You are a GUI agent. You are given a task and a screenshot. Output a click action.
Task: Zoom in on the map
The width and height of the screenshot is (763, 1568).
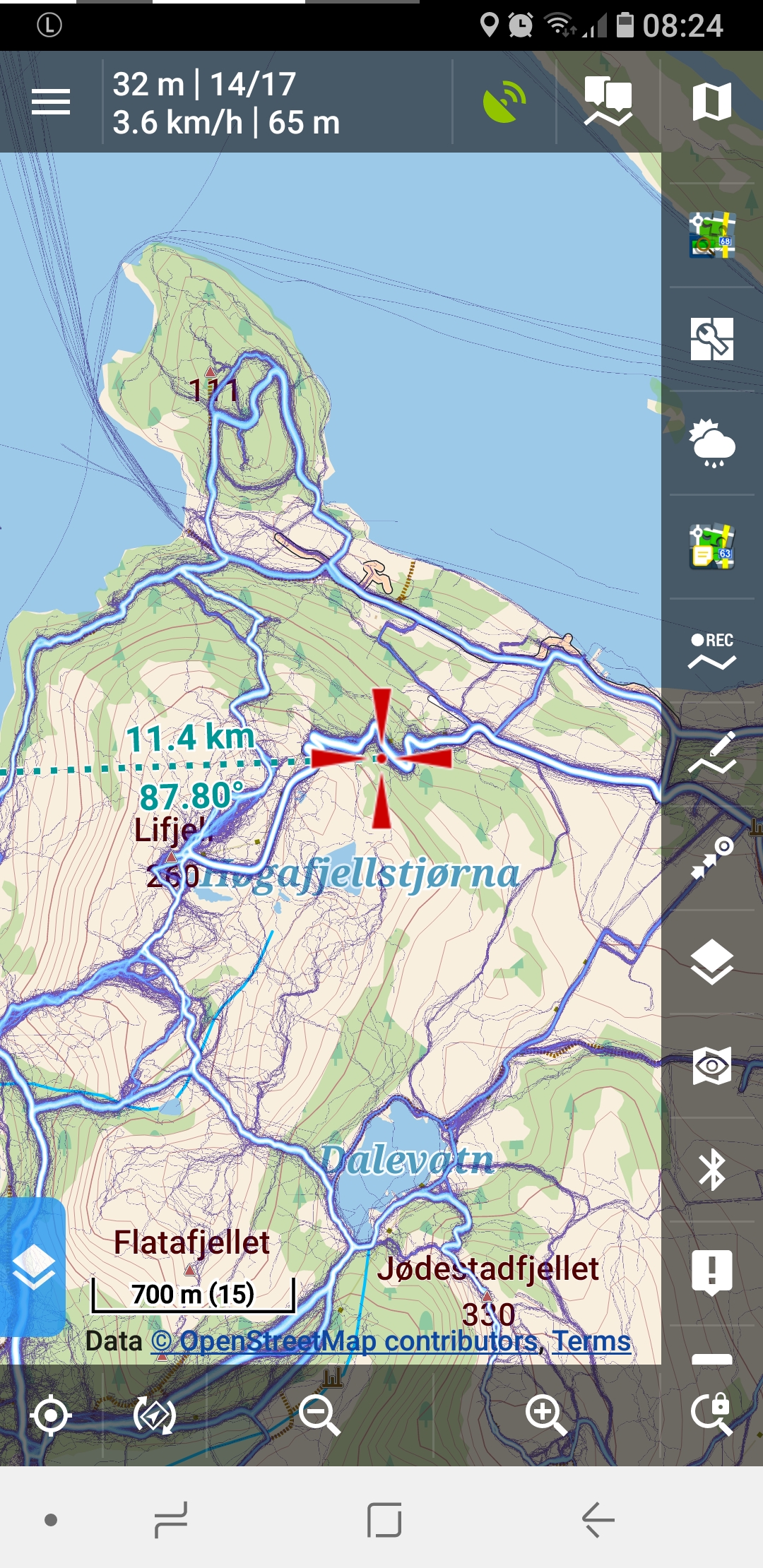(x=545, y=1415)
